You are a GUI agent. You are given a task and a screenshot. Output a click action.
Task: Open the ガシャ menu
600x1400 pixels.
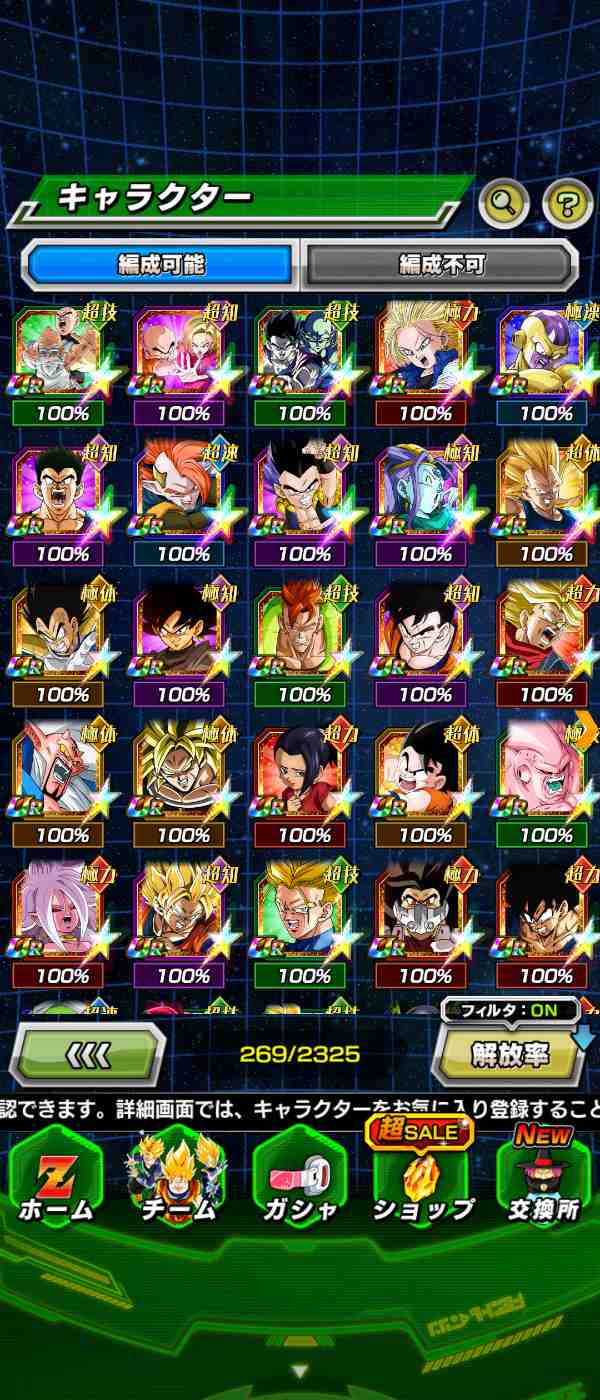pos(298,1180)
